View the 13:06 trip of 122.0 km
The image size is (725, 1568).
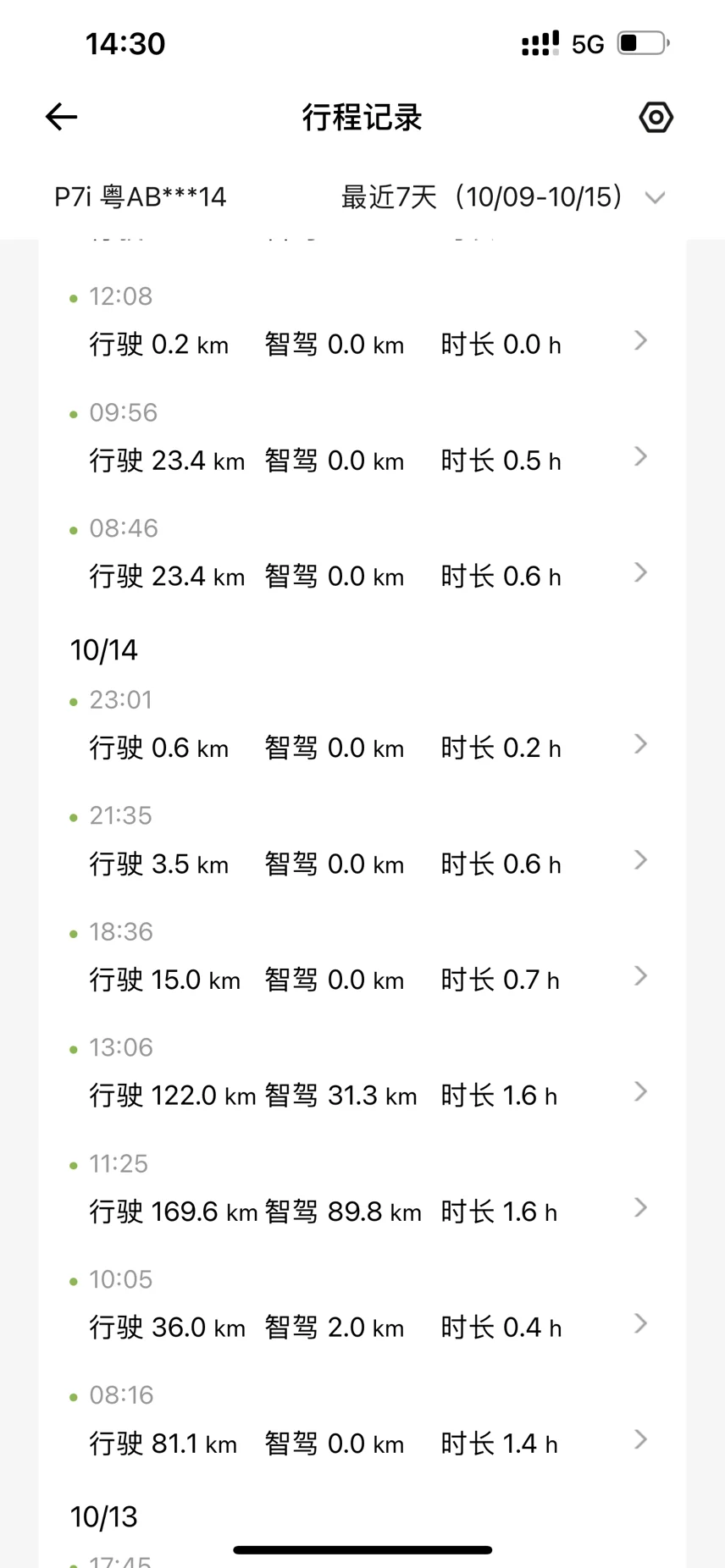point(362,1076)
